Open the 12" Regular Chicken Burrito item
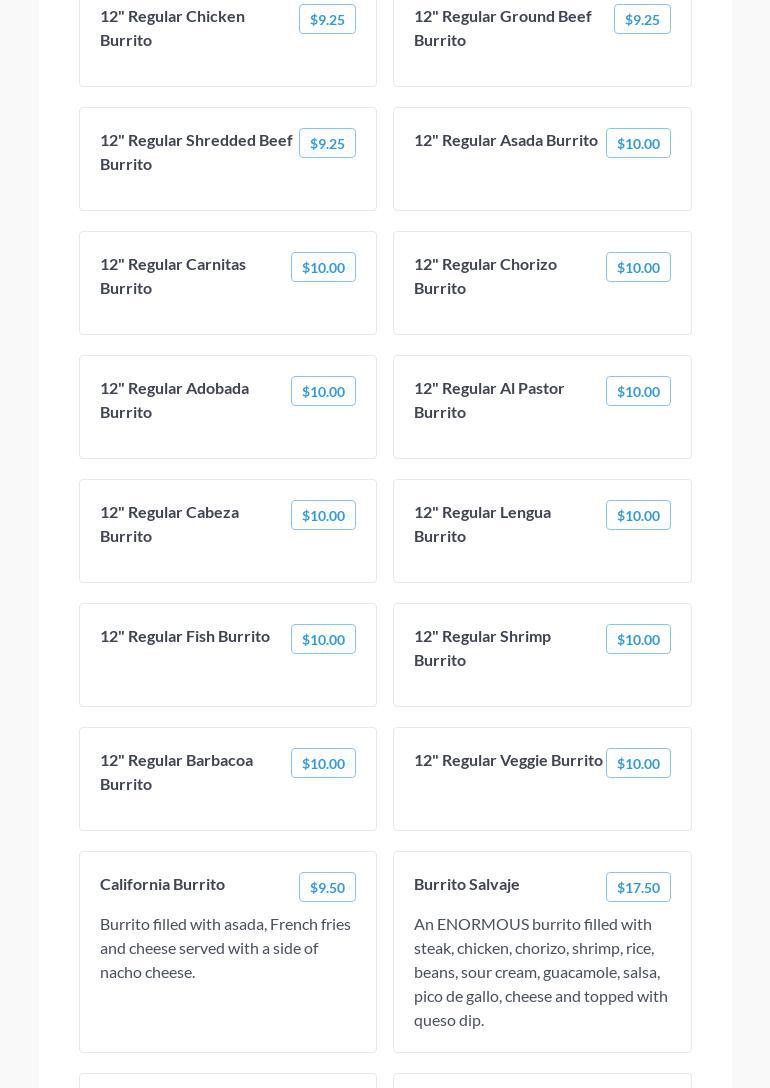This screenshot has height=1088, width=770. (x=227, y=38)
